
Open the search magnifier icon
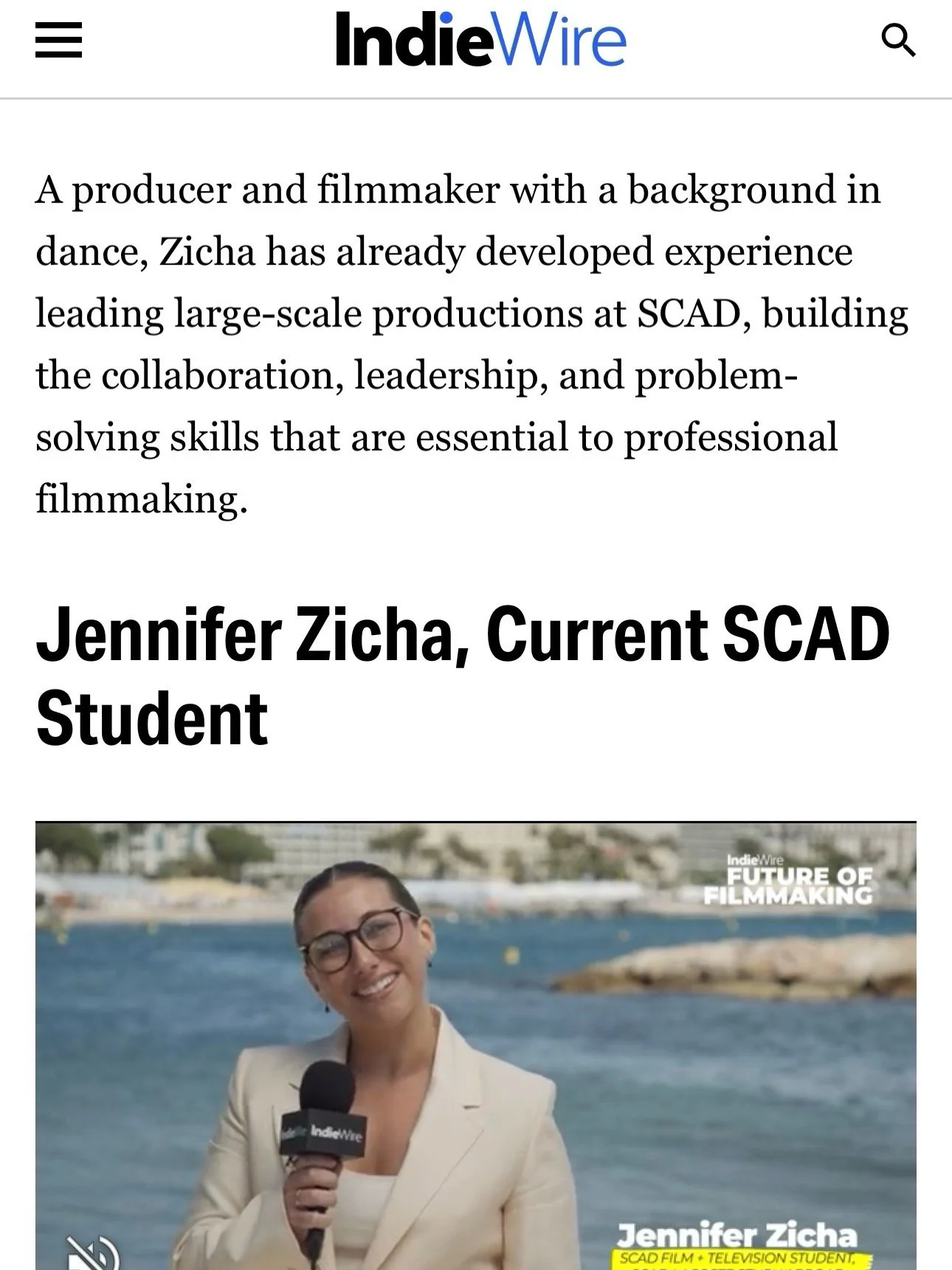coord(899,40)
